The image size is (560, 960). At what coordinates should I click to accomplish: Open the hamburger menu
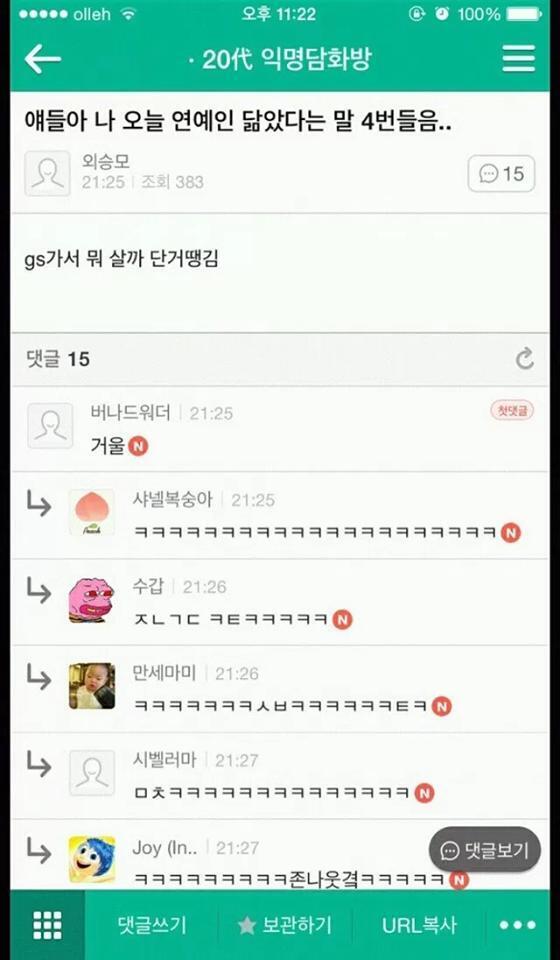click(x=519, y=59)
